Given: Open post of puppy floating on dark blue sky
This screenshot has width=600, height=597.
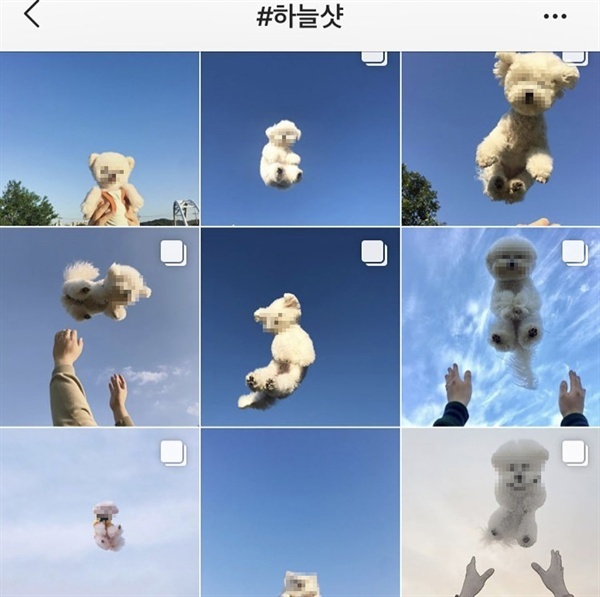Looking at the screenshot, I should 300,327.
